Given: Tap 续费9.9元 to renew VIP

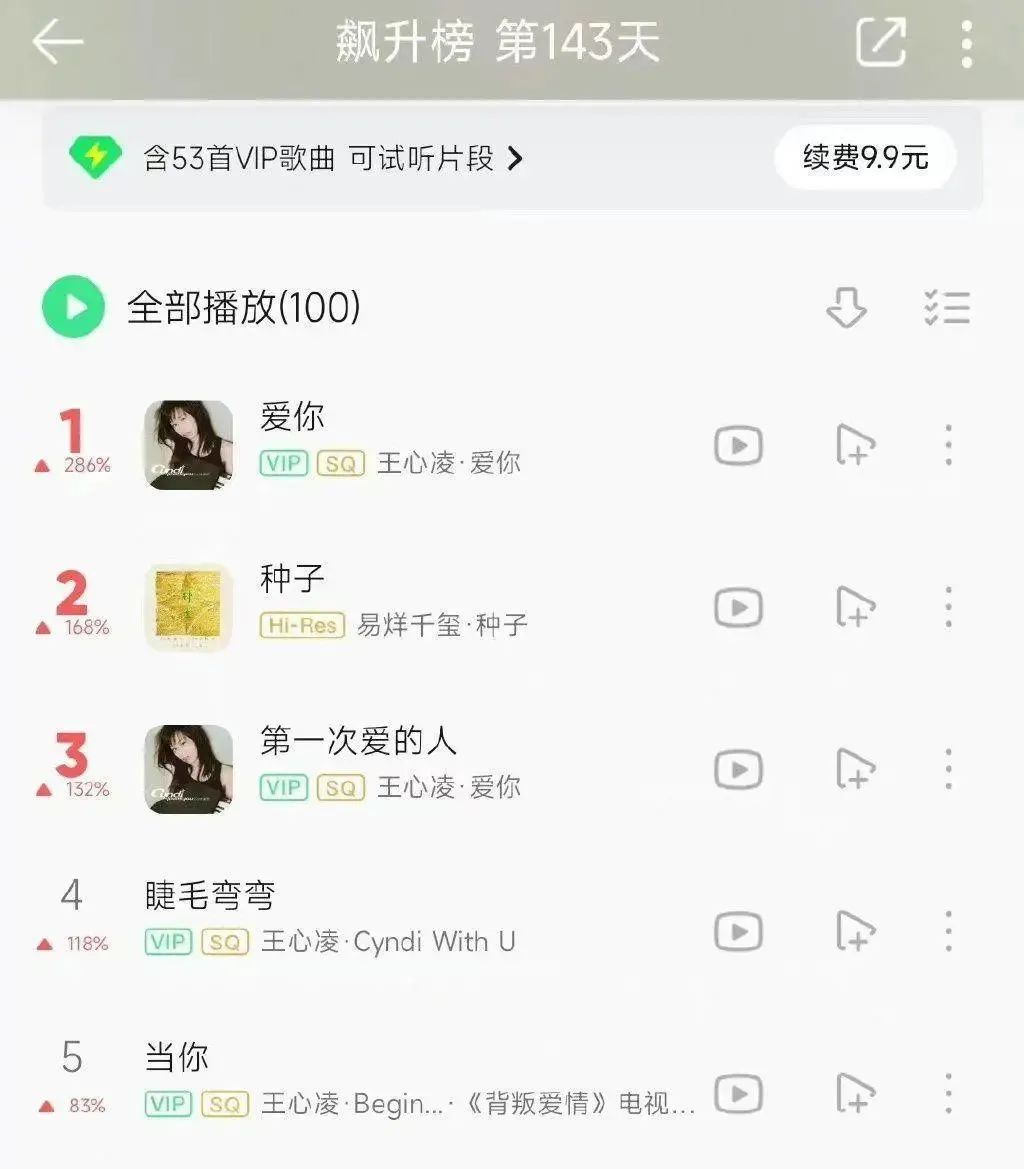Looking at the screenshot, I should tap(865, 157).
